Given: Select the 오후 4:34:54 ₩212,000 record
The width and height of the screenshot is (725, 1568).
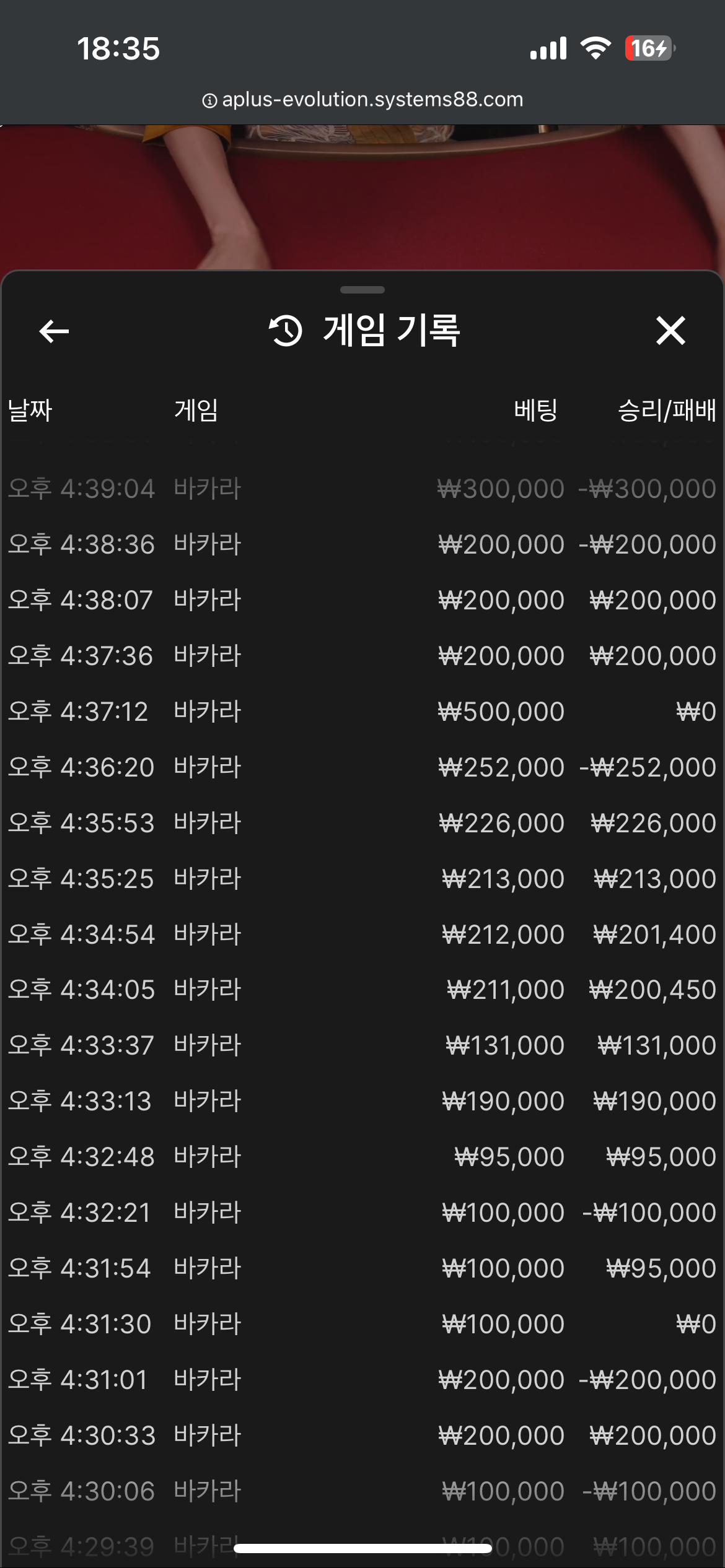Looking at the screenshot, I should (x=362, y=934).
